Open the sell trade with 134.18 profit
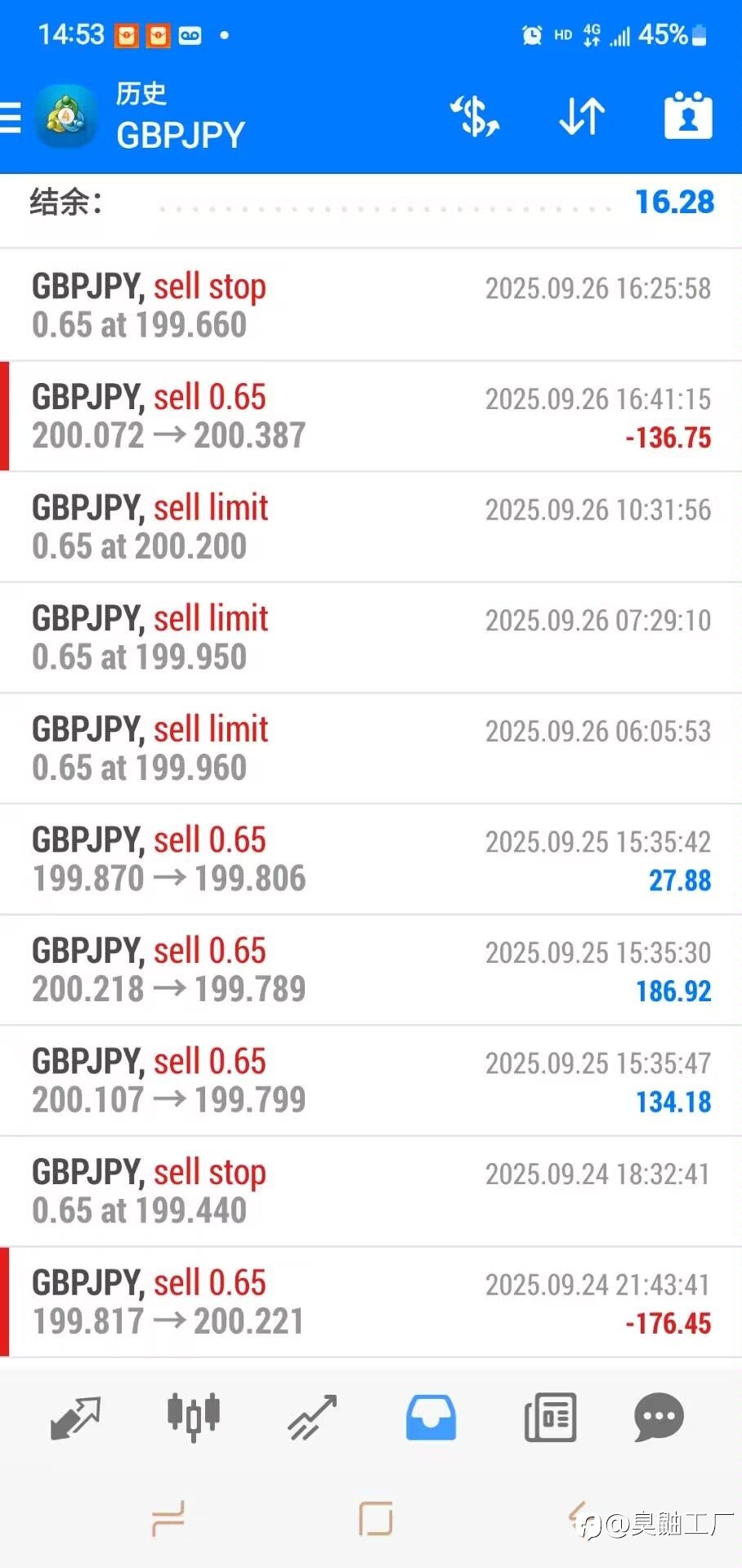Viewport: 742px width, 1568px height. [371, 1080]
